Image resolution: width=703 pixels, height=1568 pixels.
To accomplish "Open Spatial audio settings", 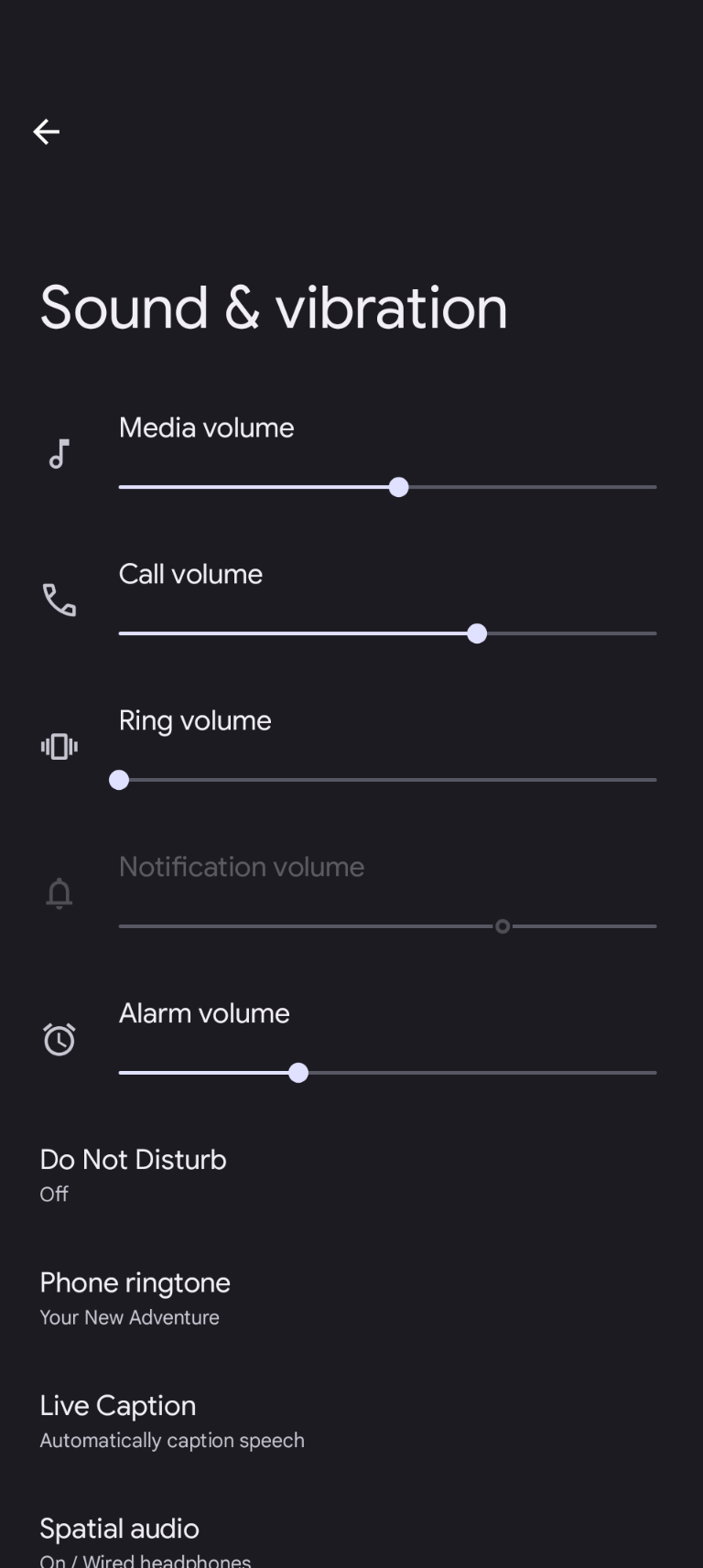I will tap(146, 1541).
